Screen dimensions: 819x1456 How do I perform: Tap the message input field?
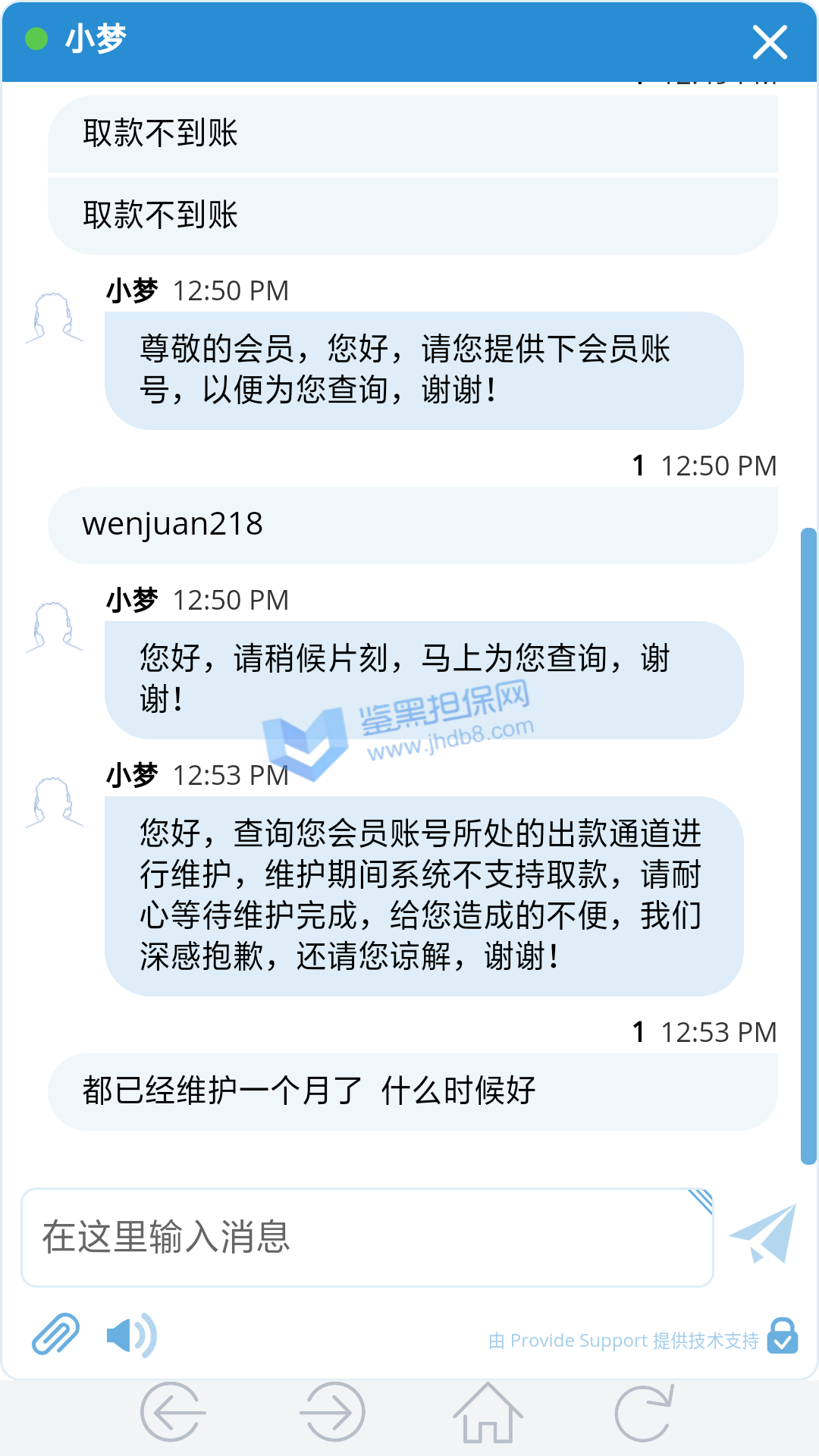coord(367,1238)
